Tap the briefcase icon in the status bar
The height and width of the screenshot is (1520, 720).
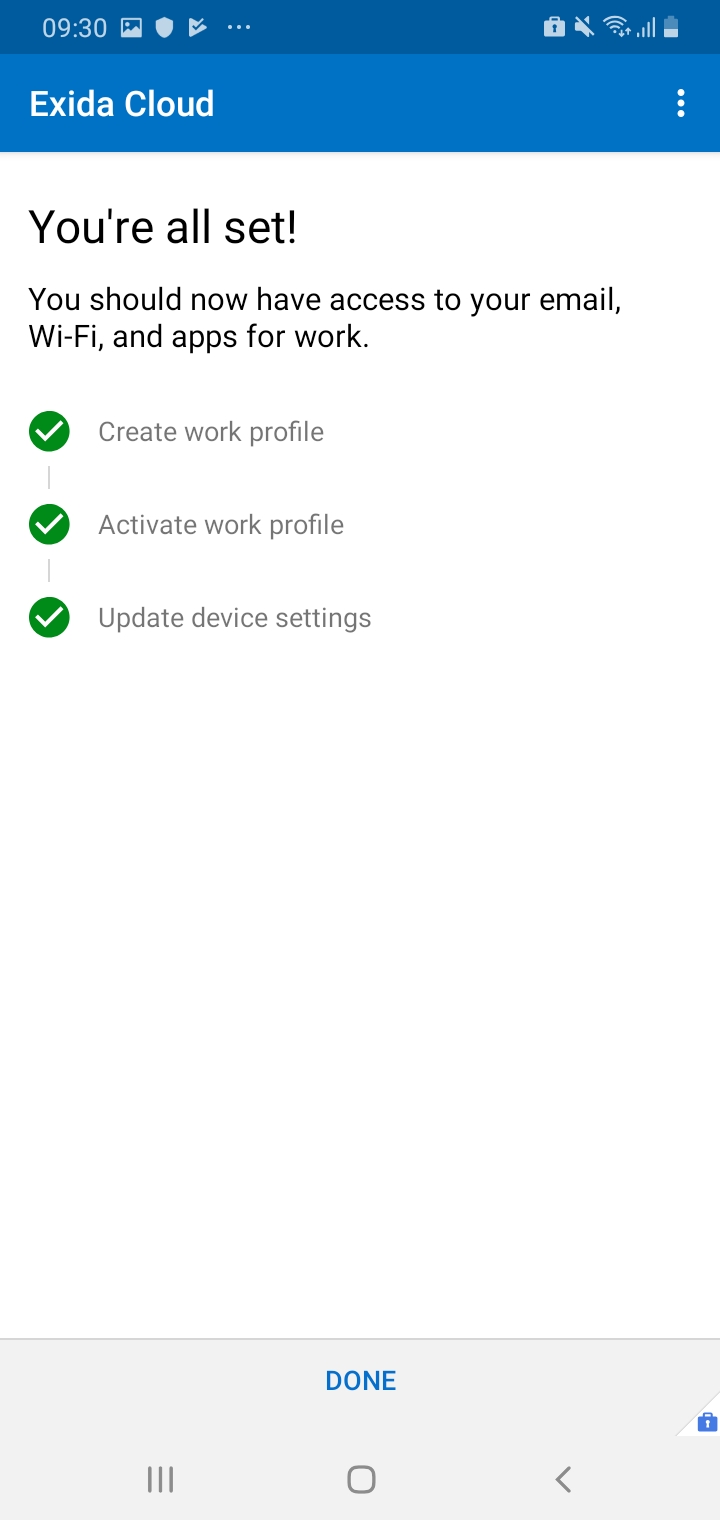pos(554,27)
